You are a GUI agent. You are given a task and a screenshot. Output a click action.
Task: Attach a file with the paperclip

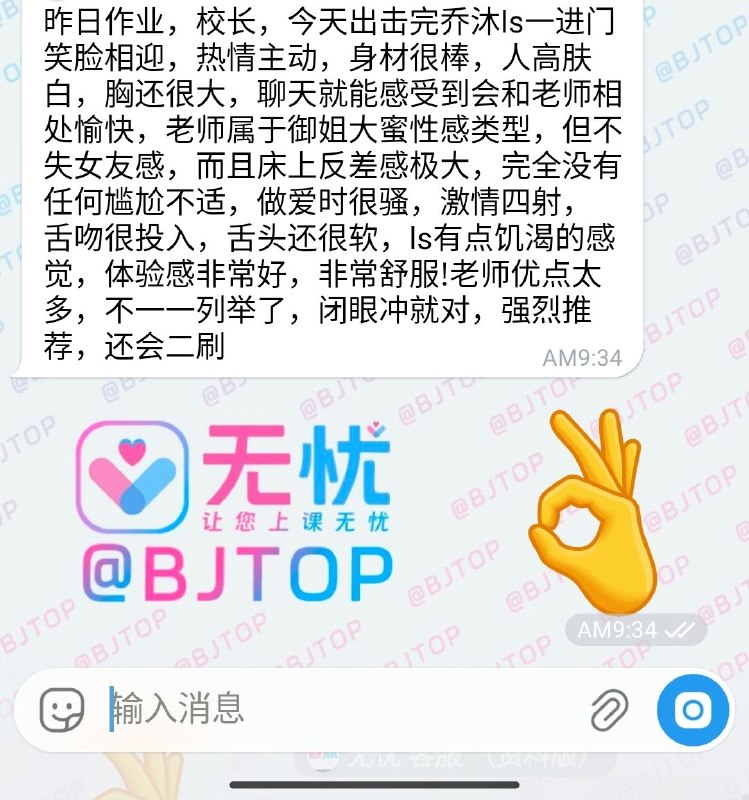[610, 710]
